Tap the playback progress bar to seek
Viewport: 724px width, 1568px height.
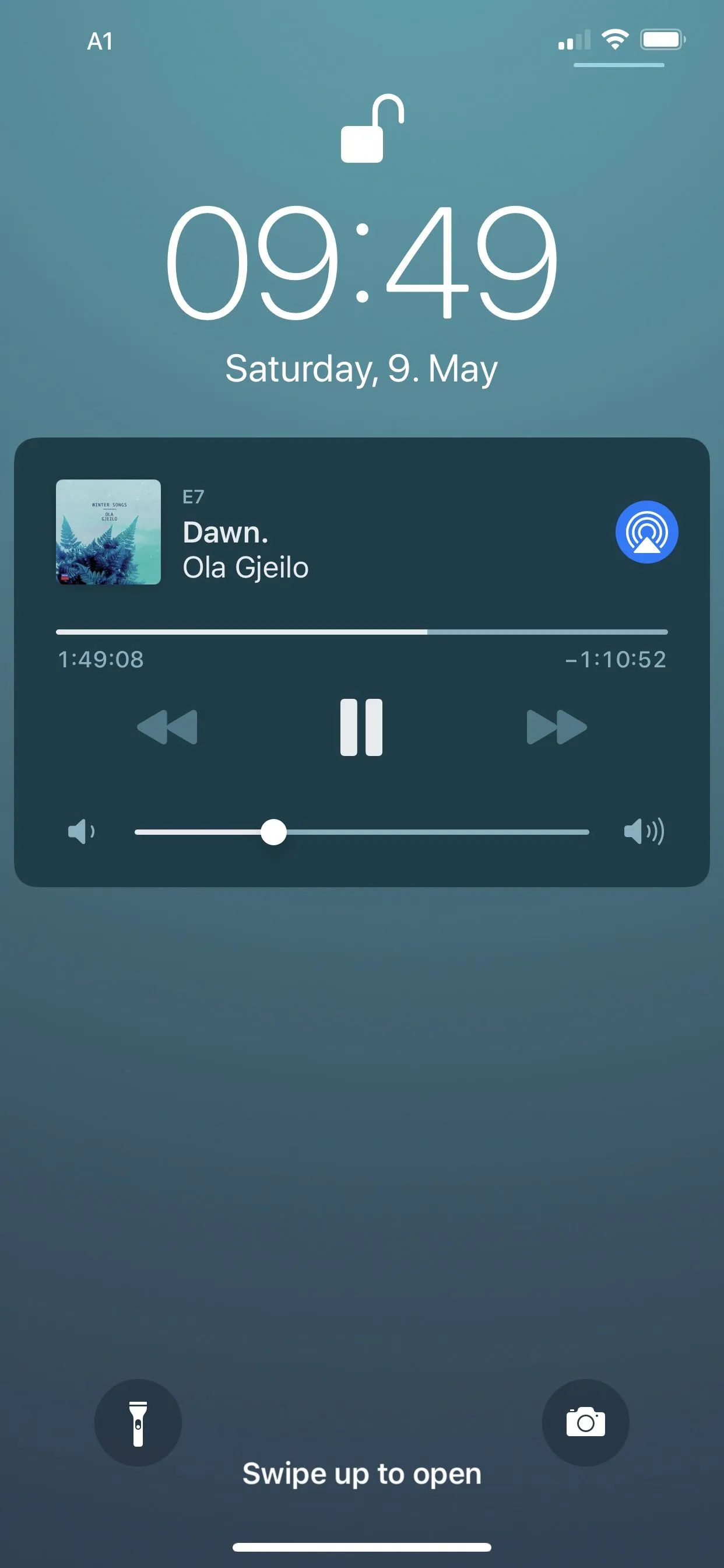[361, 632]
